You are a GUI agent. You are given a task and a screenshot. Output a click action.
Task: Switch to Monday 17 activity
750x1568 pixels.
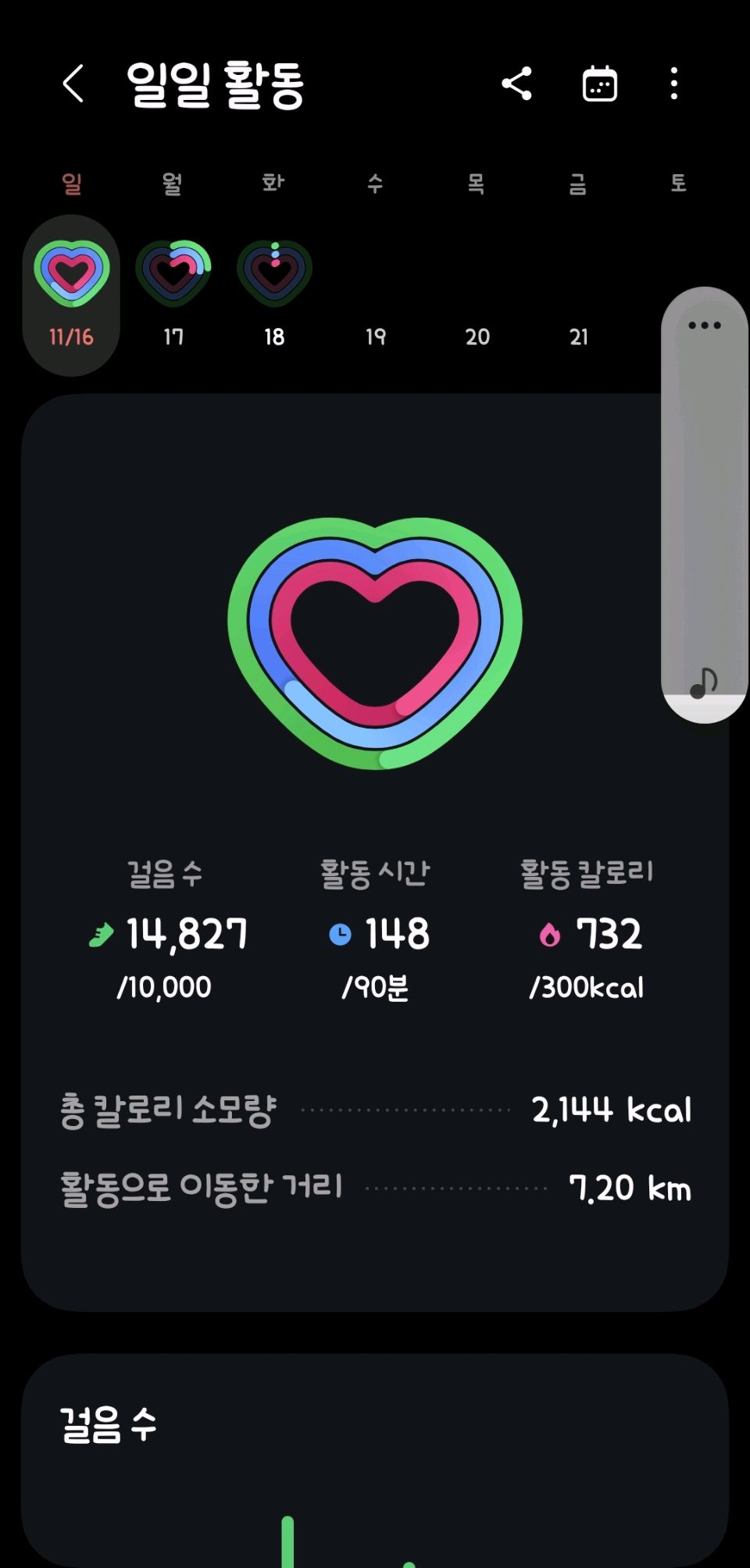(x=173, y=294)
